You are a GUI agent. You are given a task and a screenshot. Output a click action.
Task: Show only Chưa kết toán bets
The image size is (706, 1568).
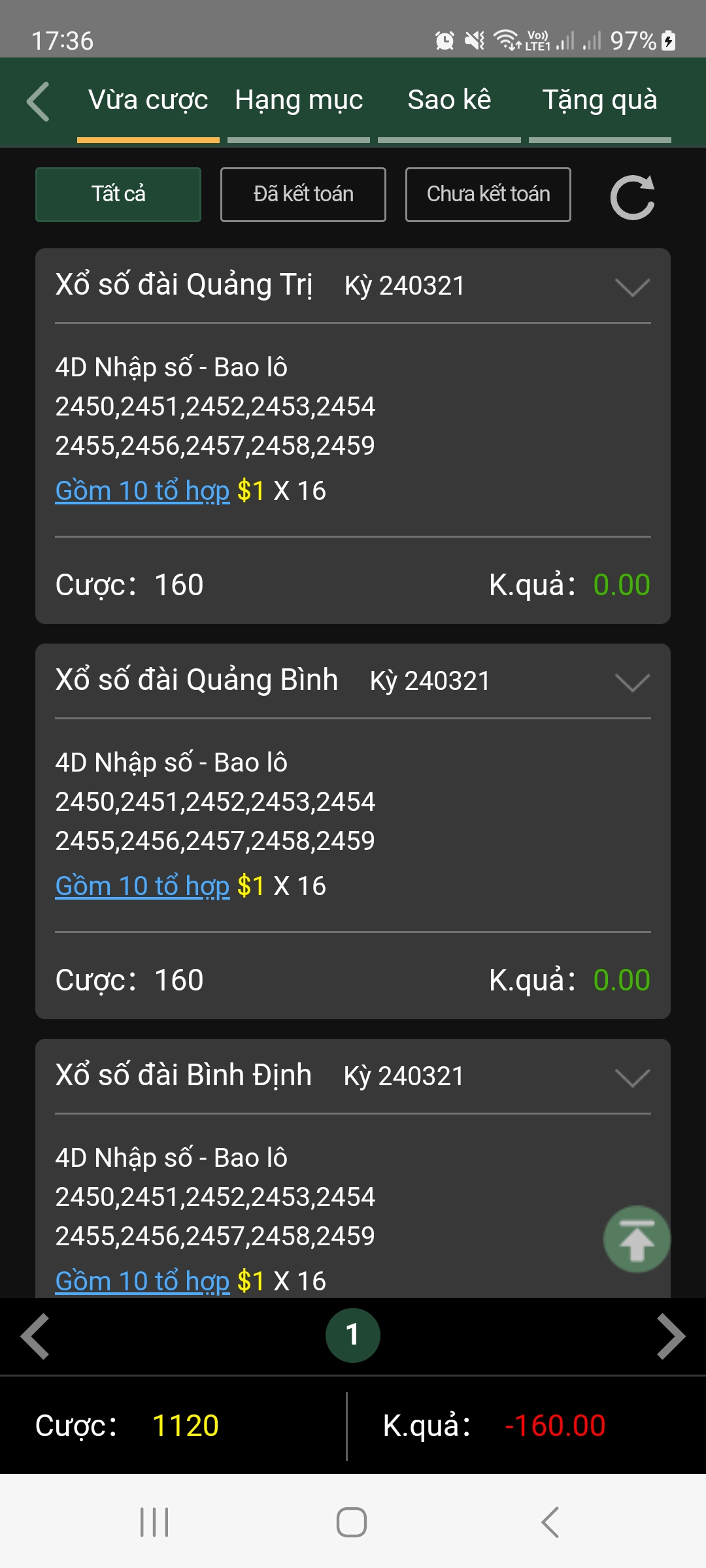tap(488, 195)
